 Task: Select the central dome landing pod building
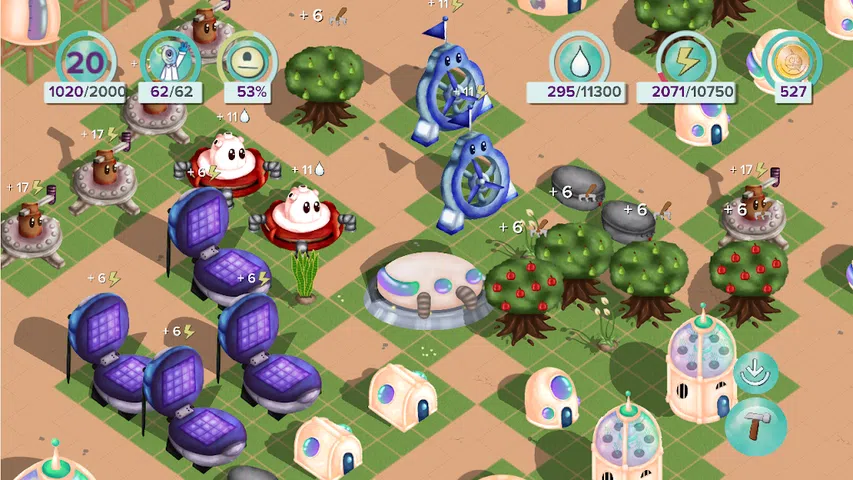point(426,285)
